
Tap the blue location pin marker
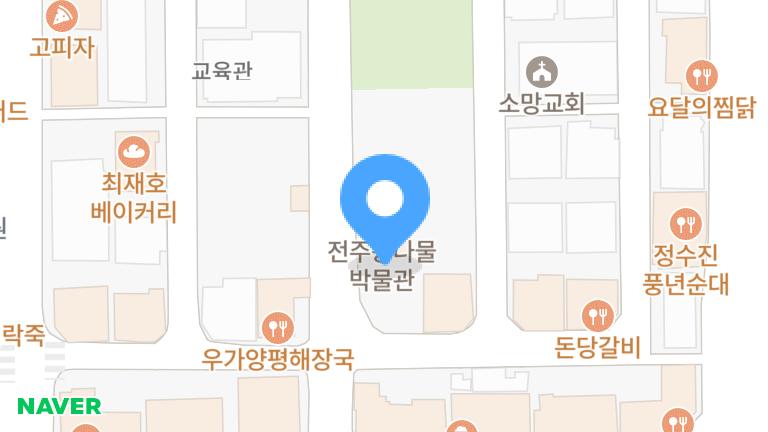385,201
